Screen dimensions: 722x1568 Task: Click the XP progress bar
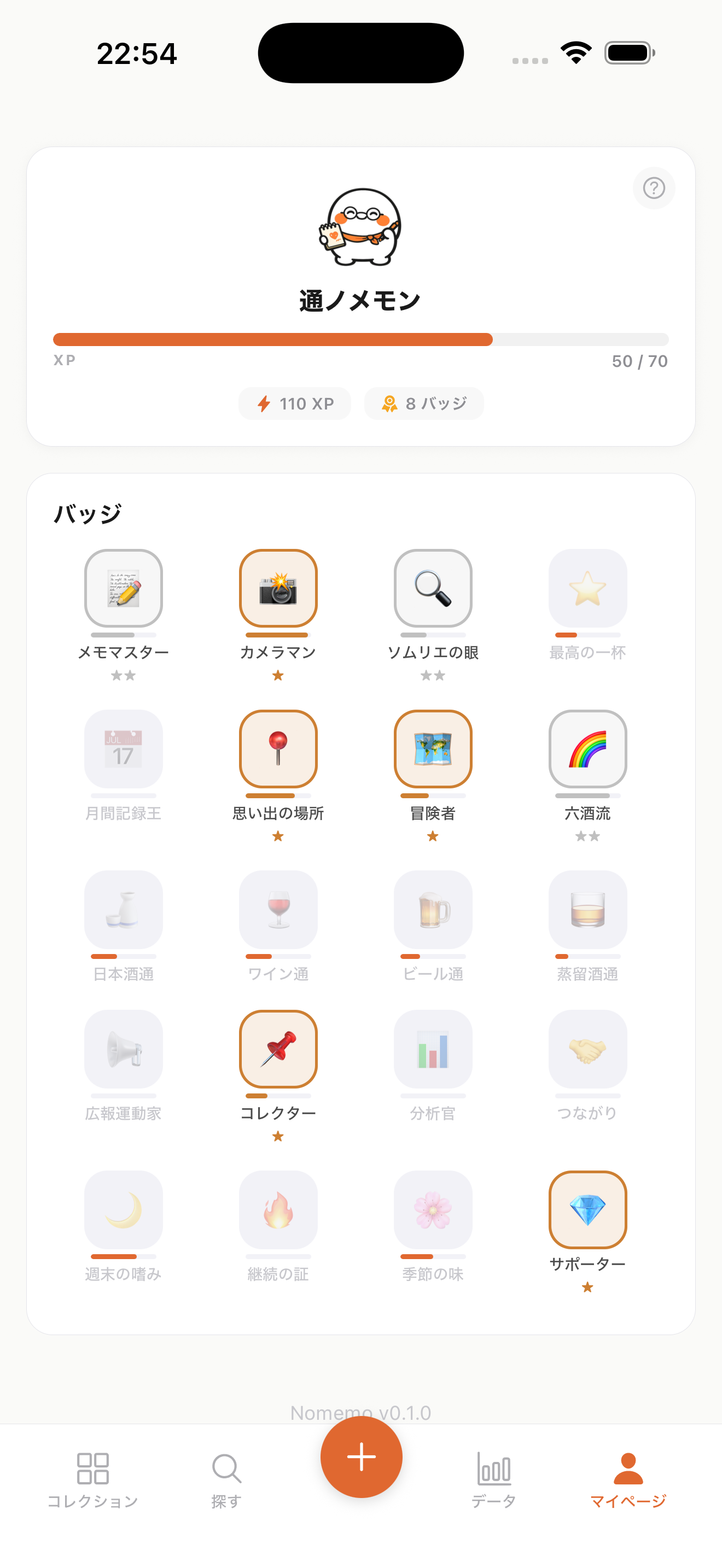pos(360,340)
